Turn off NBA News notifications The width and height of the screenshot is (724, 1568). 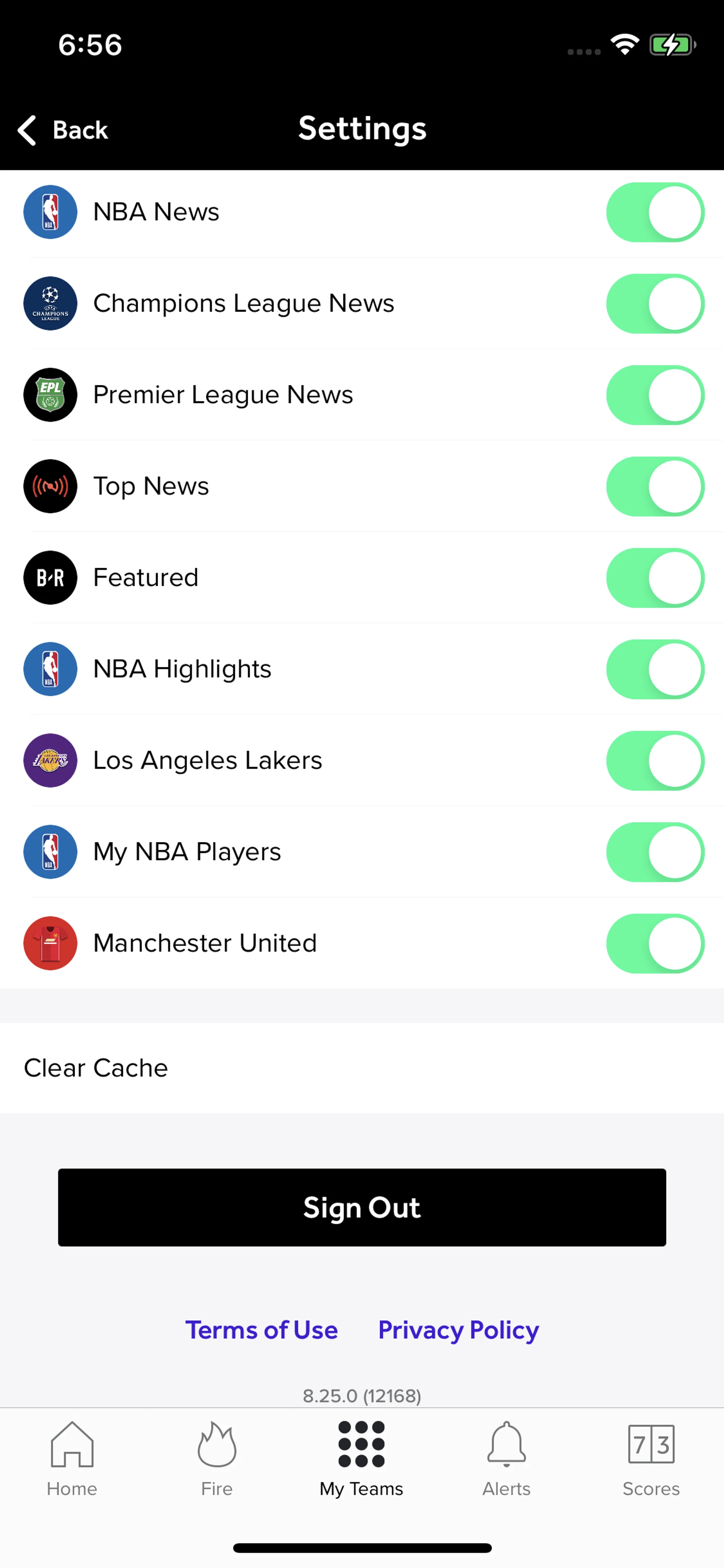655,212
